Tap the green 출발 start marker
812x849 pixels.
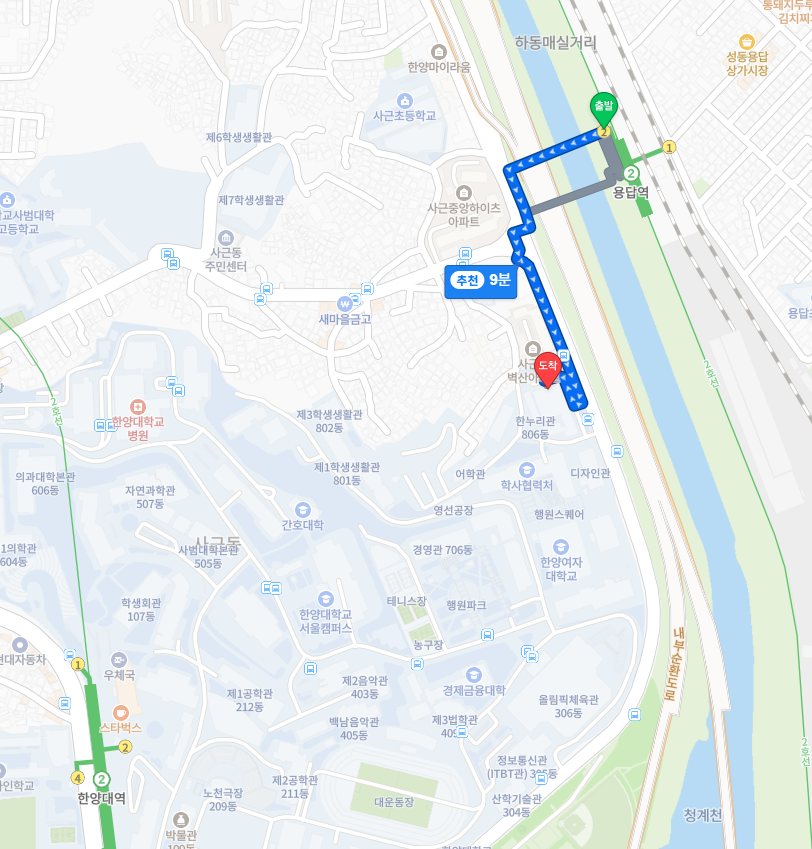point(604,106)
